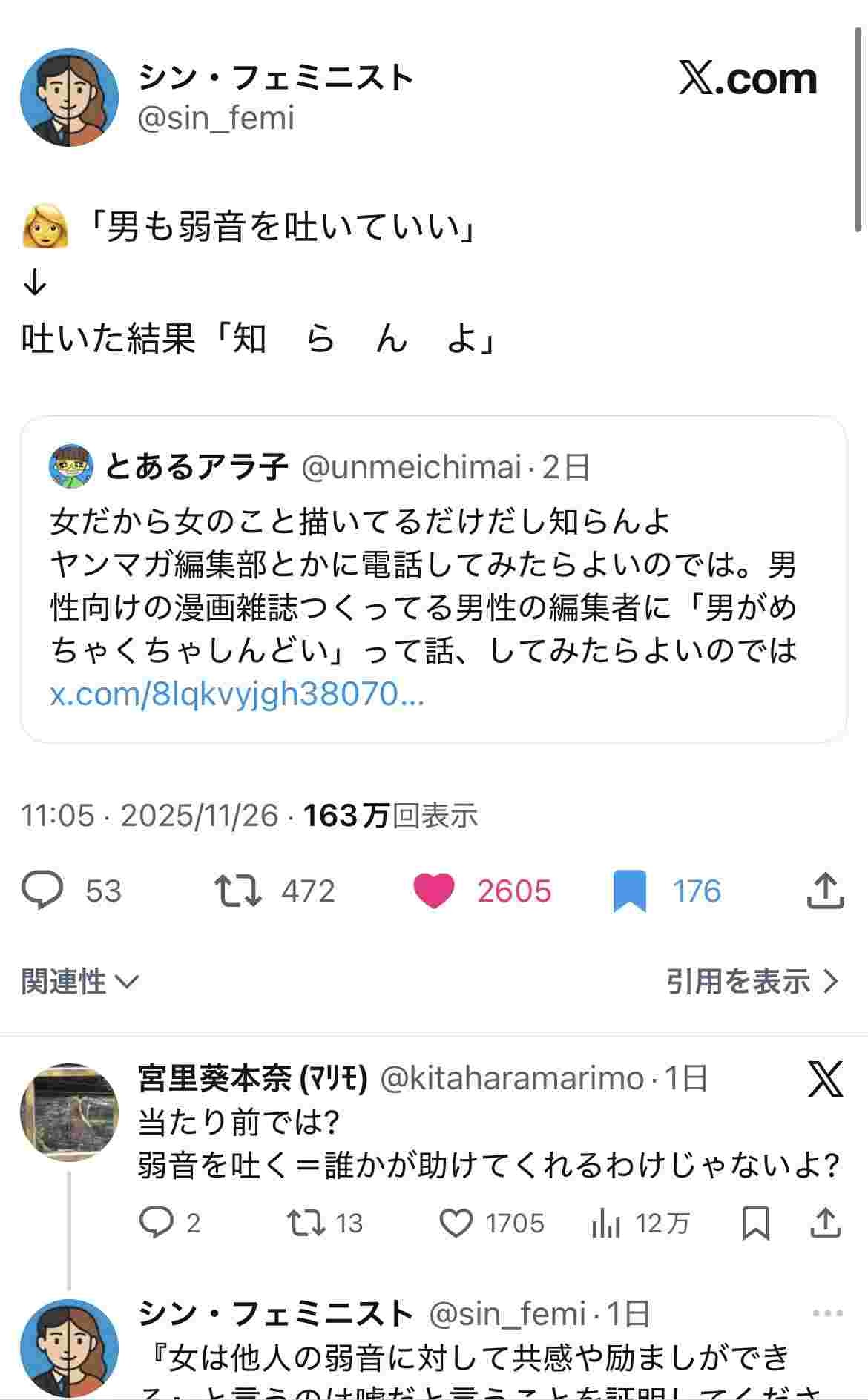Repost 宮里葵本奈's reply
The width and height of the screenshot is (868, 1400).
[x=306, y=1223]
